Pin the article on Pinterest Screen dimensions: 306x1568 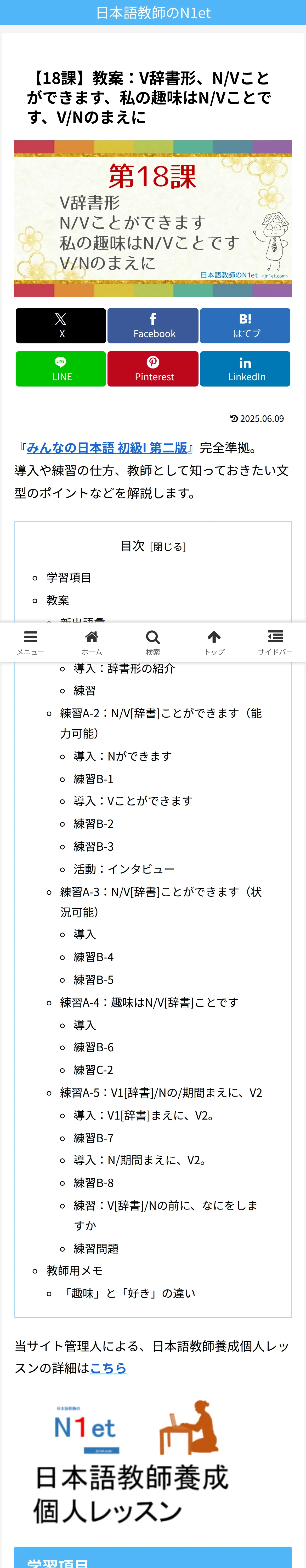tap(153, 369)
